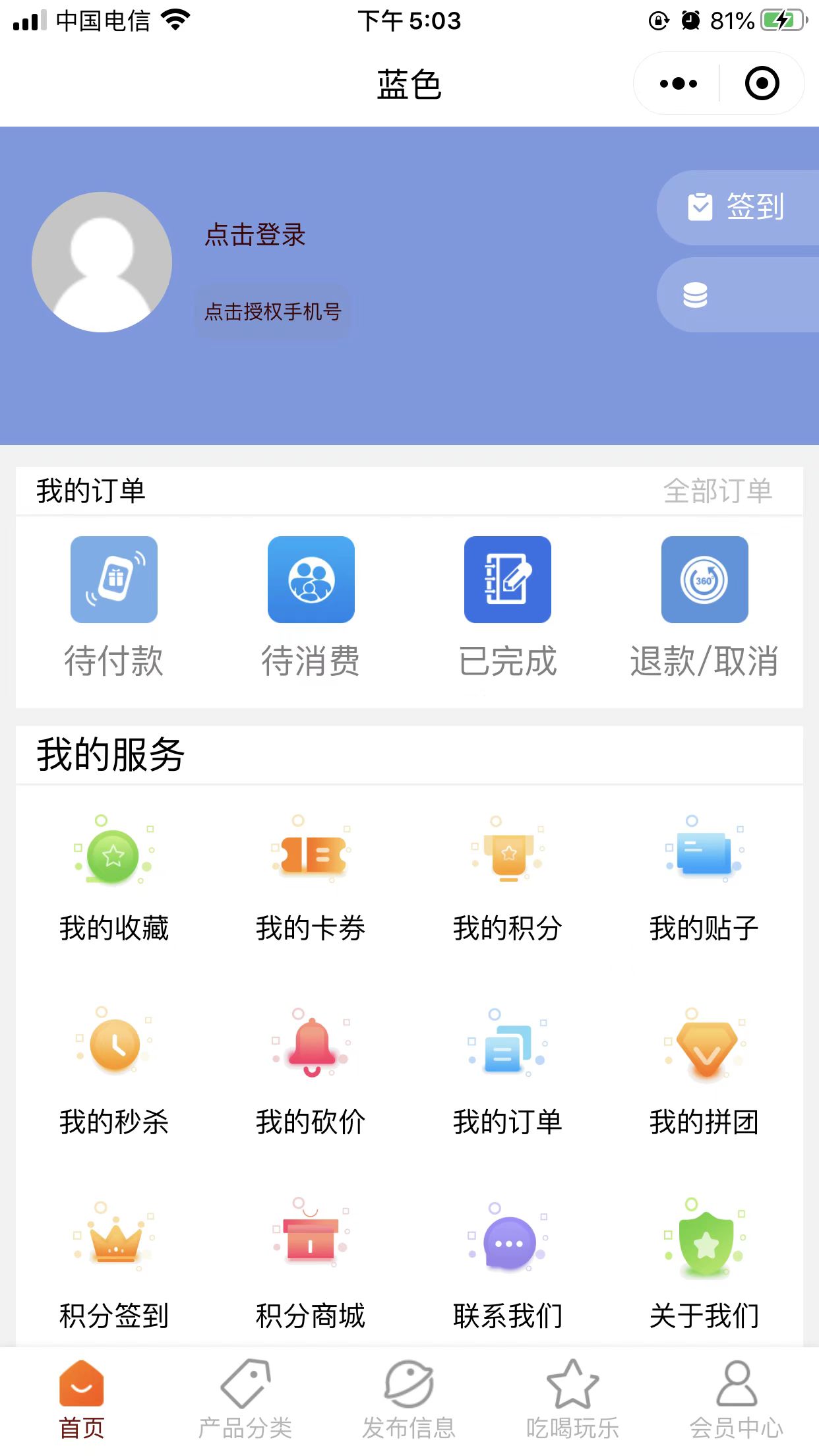Check 我的积分 points

(x=508, y=878)
